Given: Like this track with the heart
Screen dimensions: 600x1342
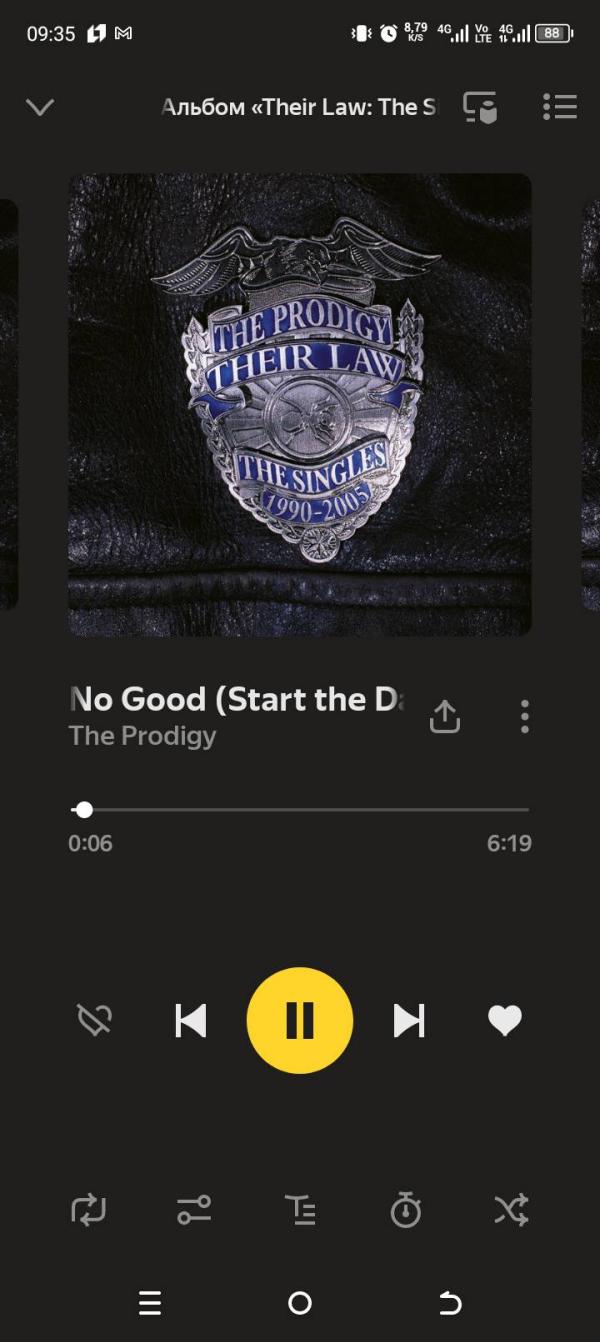Looking at the screenshot, I should click(505, 1020).
